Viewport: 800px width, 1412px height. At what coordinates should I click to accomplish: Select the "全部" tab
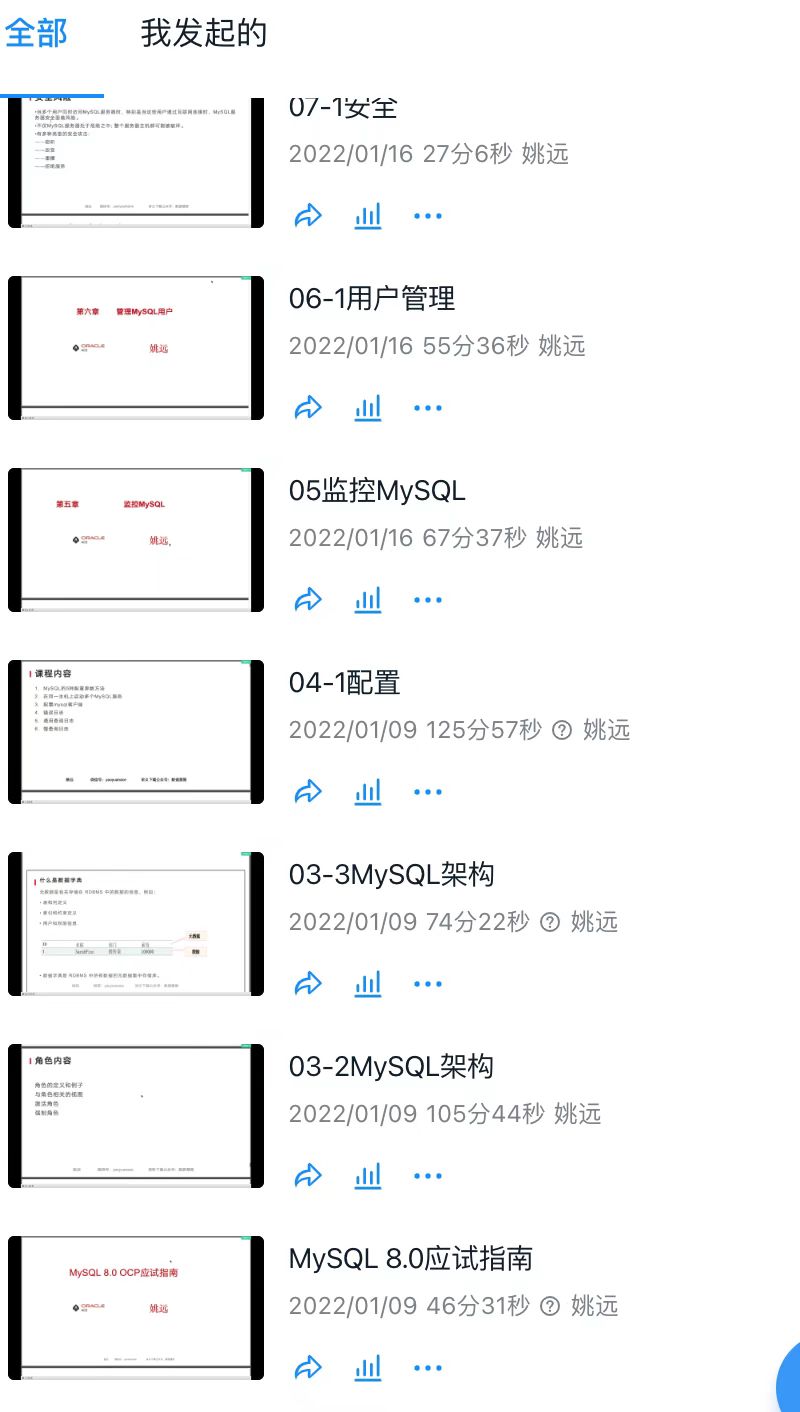tap(37, 33)
